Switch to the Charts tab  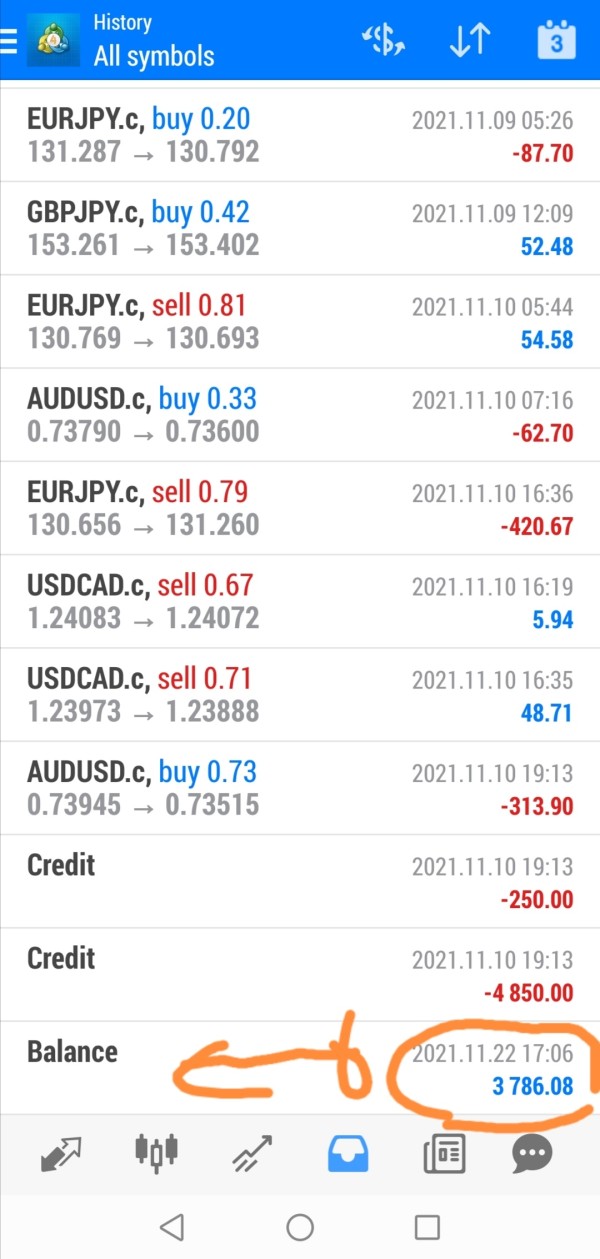[157, 1153]
